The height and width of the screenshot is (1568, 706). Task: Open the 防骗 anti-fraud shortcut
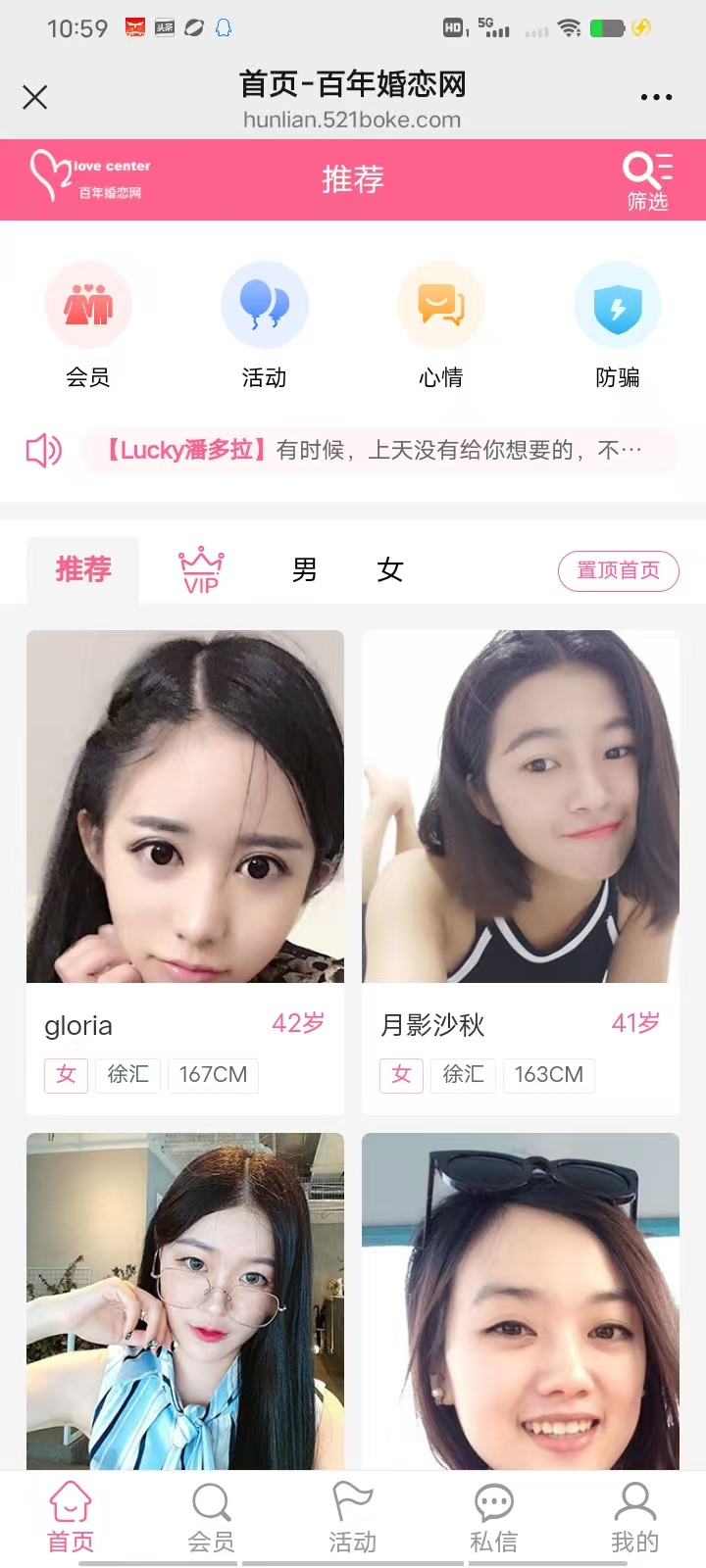(x=618, y=323)
